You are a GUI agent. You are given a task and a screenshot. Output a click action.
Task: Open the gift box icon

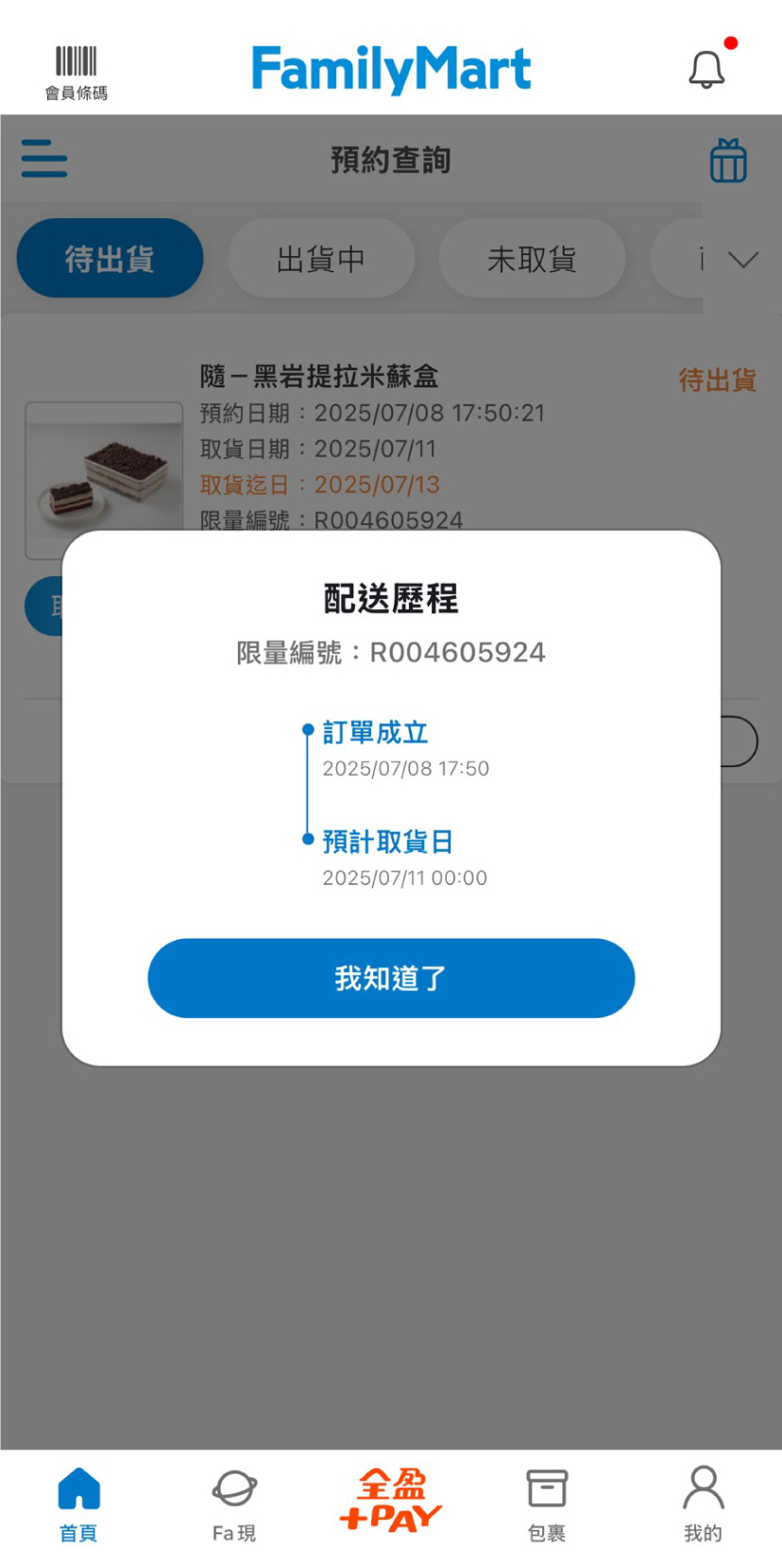728,161
